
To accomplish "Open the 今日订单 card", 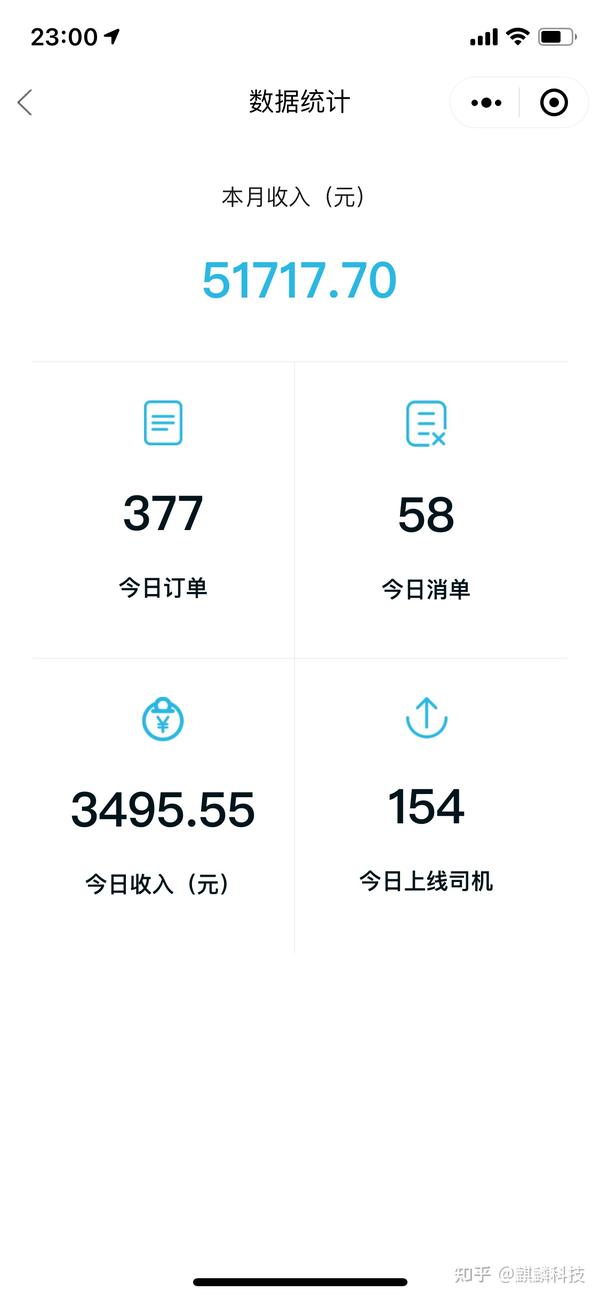I will point(163,510).
